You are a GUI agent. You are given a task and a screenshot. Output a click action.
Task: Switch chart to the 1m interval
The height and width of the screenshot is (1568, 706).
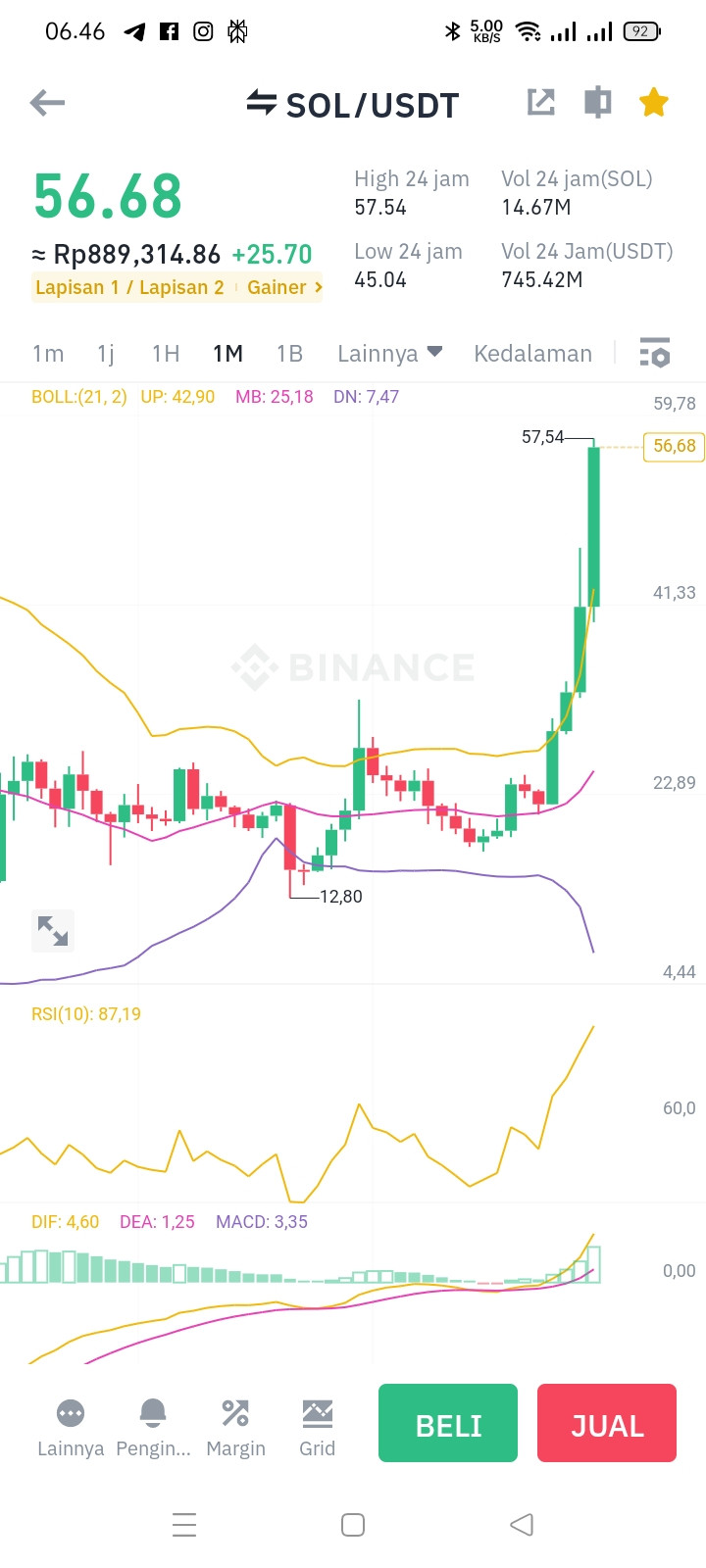pos(48,354)
